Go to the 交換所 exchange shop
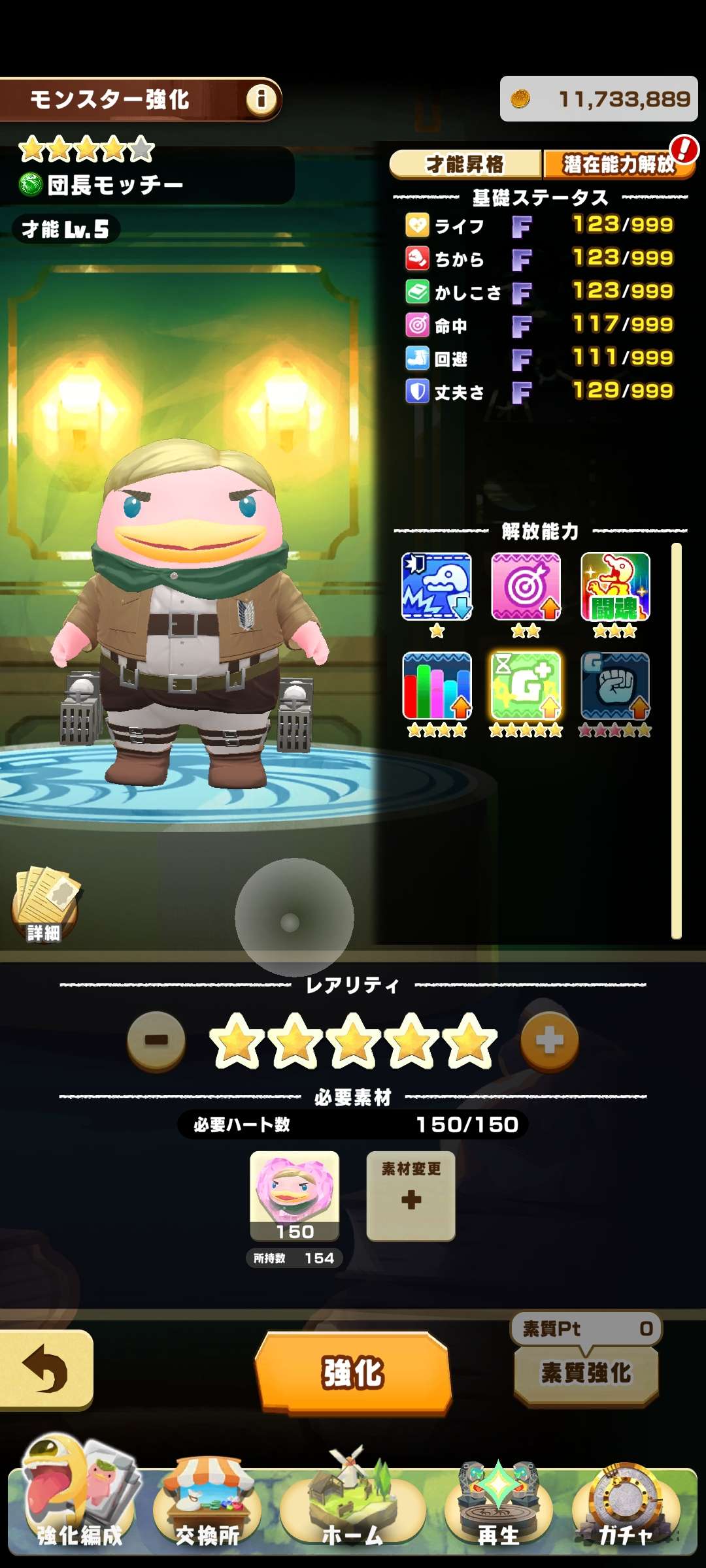Screen dimensions: 706x1568 click(208, 1509)
